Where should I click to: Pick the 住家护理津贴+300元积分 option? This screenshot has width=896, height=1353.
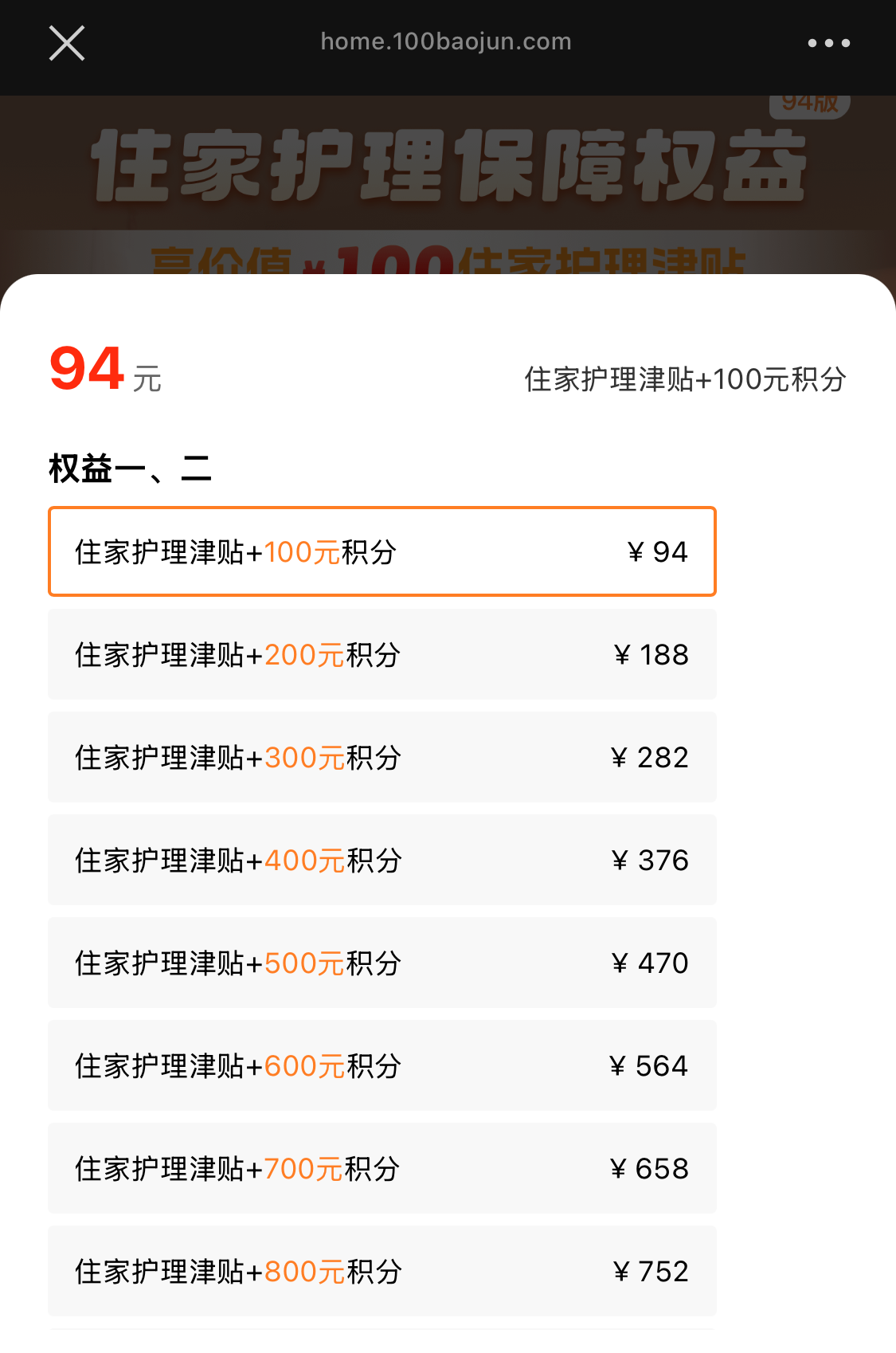[x=381, y=757]
